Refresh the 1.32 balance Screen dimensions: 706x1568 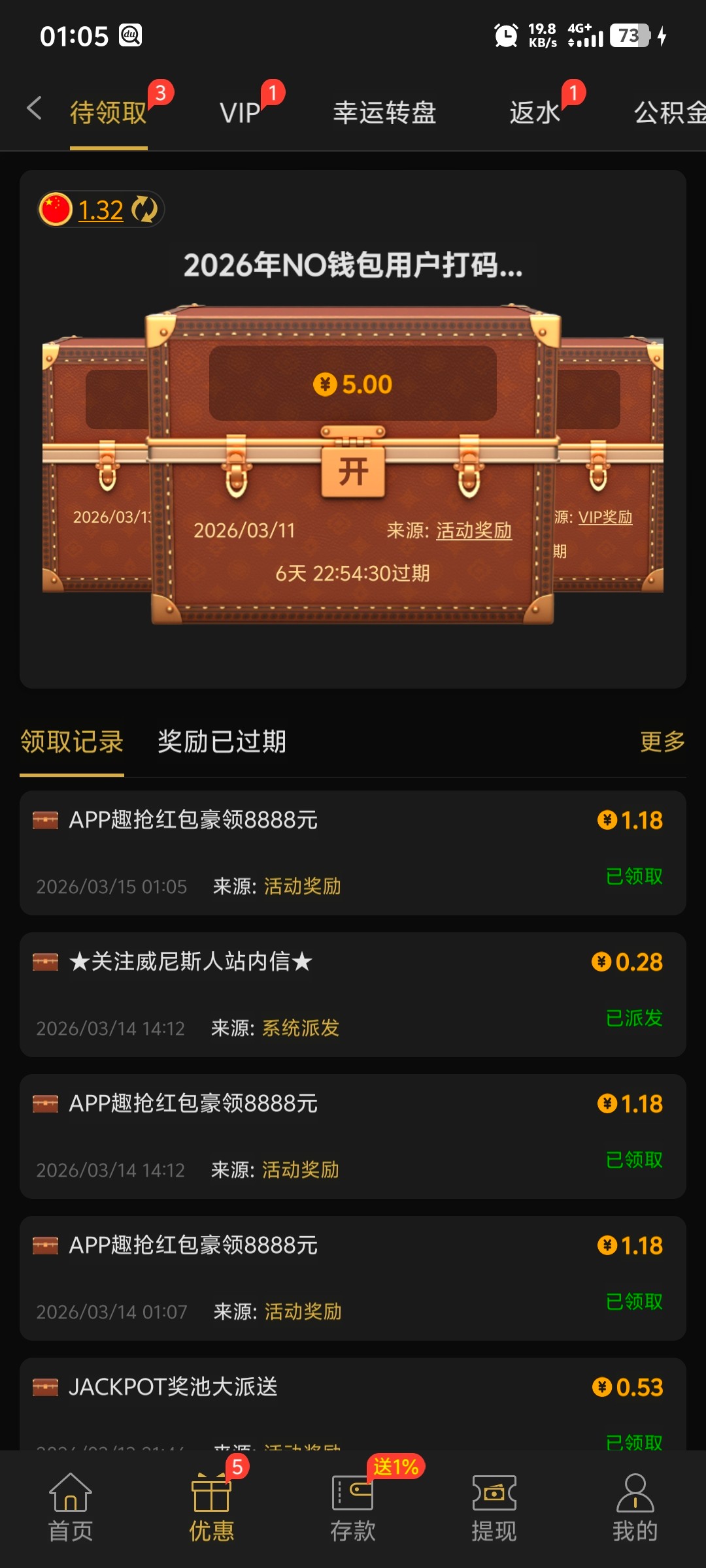(x=144, y=210)
